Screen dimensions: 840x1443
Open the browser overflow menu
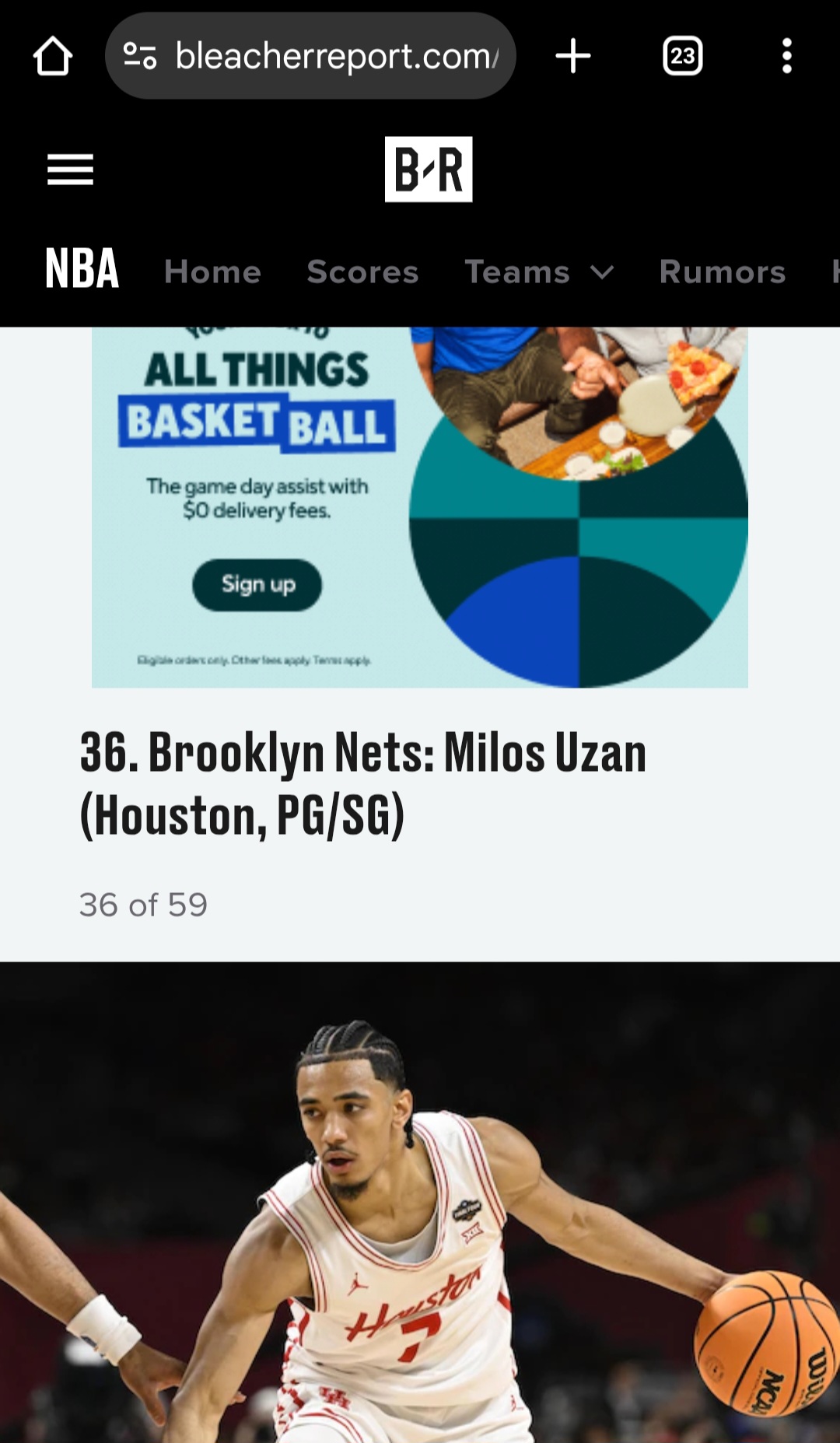786,56
